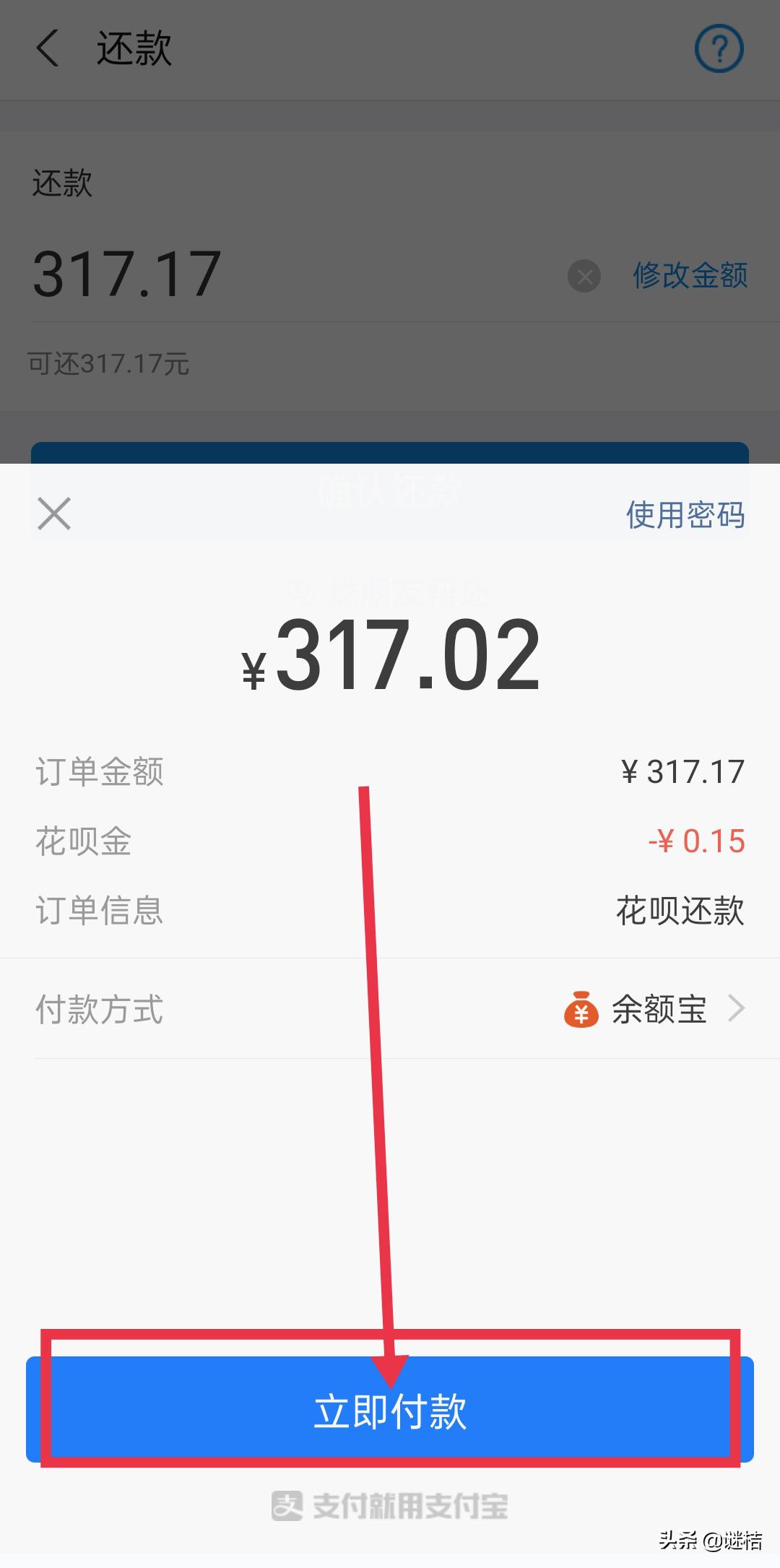Close the payment sheet via X icon

point(53,514)
